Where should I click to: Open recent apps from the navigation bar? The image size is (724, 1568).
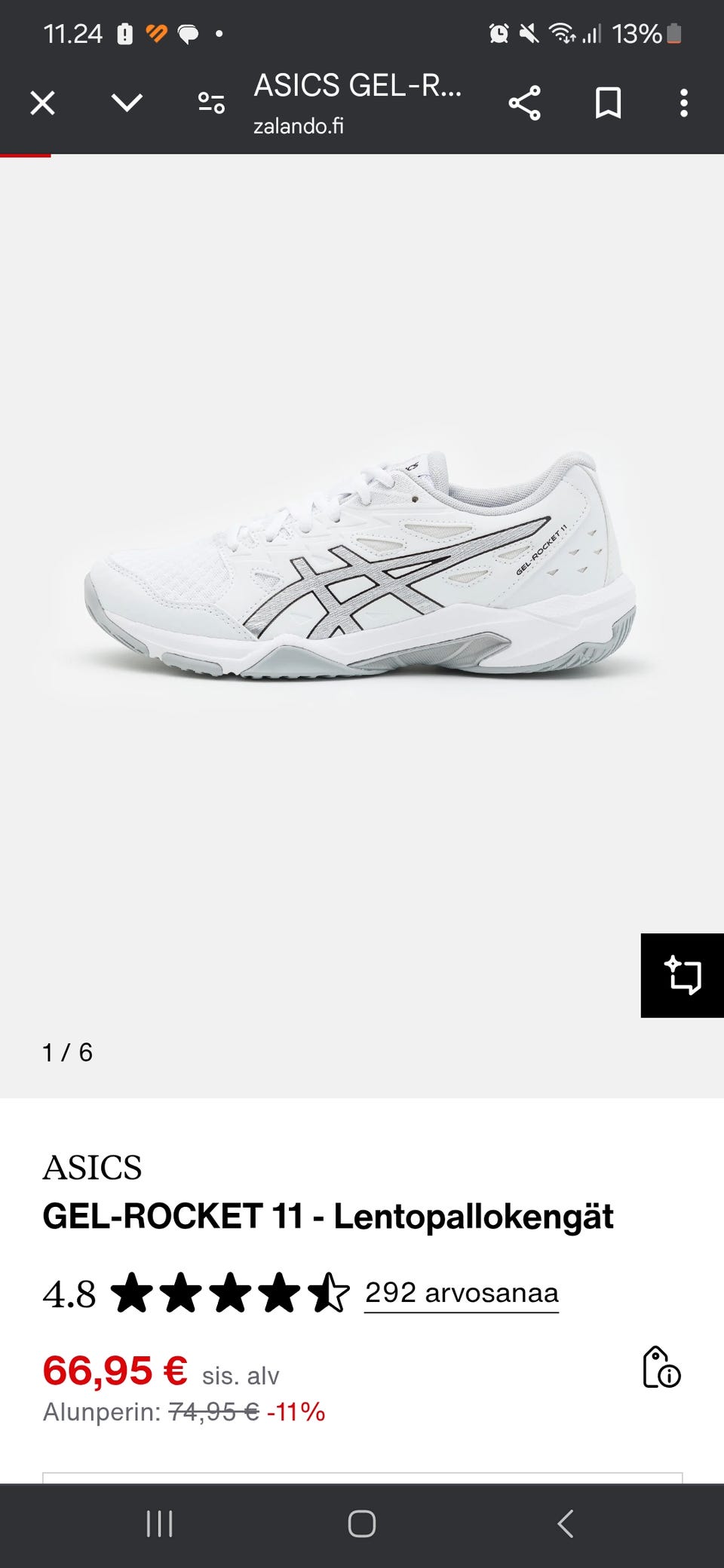pos(159,1524)
